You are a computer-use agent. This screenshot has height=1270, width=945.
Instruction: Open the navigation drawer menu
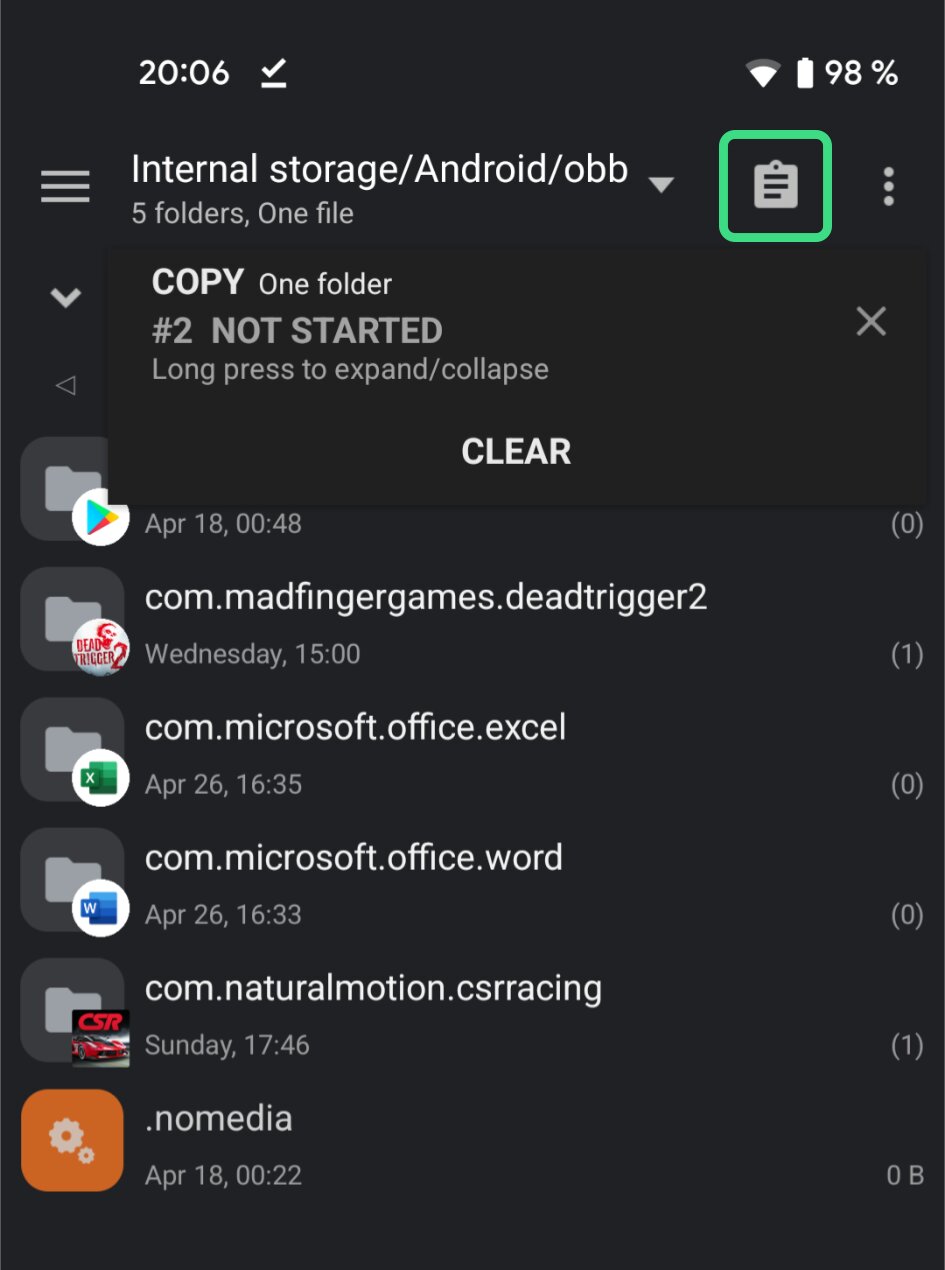click(x=65, y=187)
